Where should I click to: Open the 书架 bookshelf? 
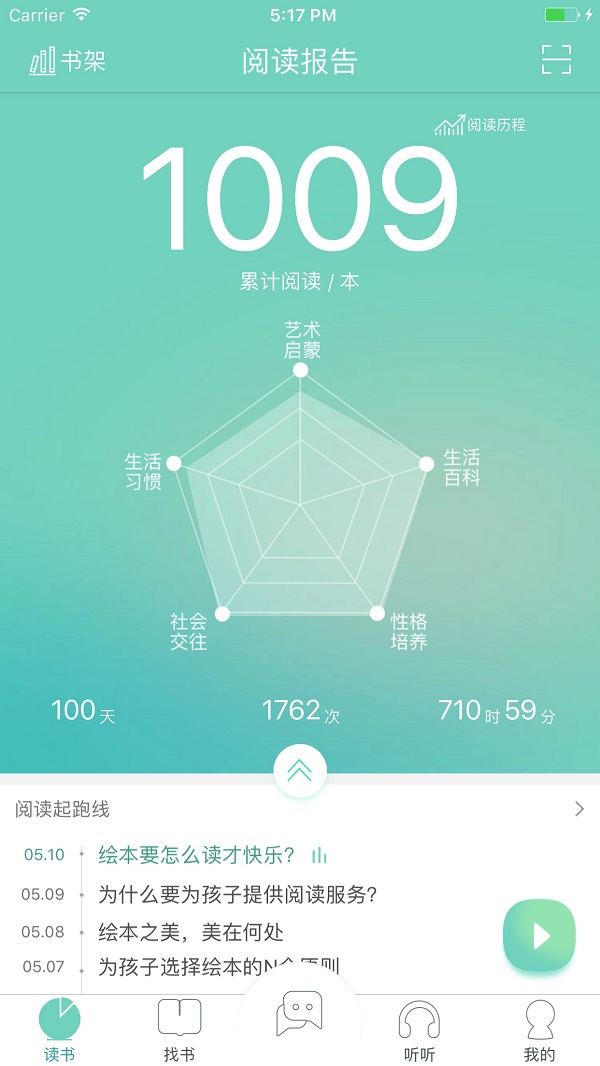point(67,61)
